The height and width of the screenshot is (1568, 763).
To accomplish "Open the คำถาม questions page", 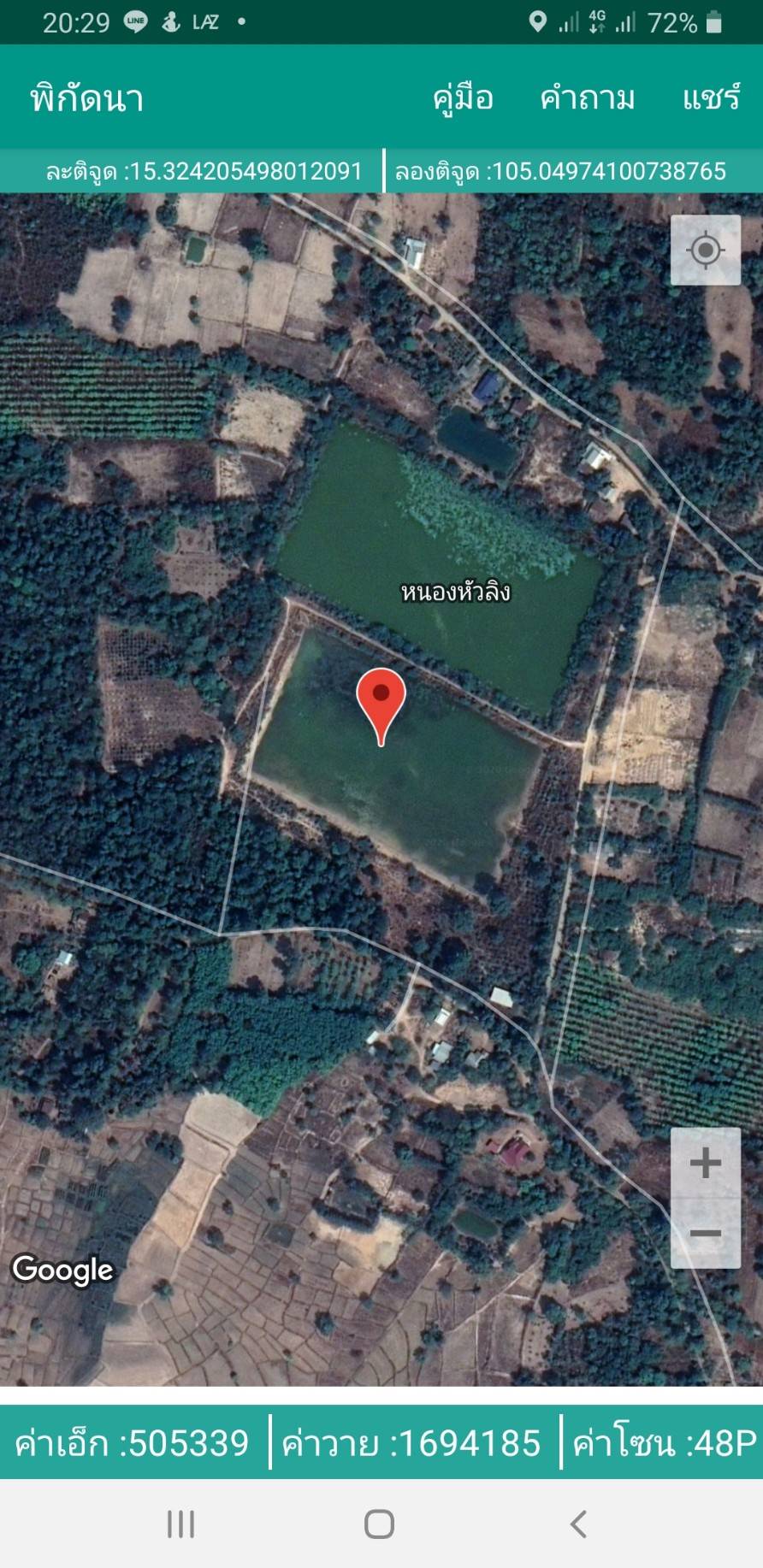I will coord(587,97).
